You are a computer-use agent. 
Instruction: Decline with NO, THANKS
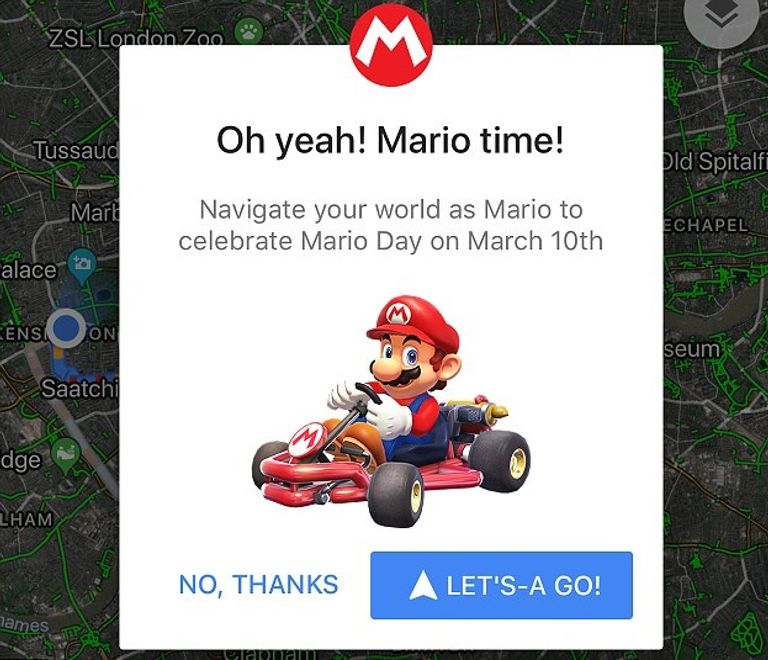tap(258, 585)
